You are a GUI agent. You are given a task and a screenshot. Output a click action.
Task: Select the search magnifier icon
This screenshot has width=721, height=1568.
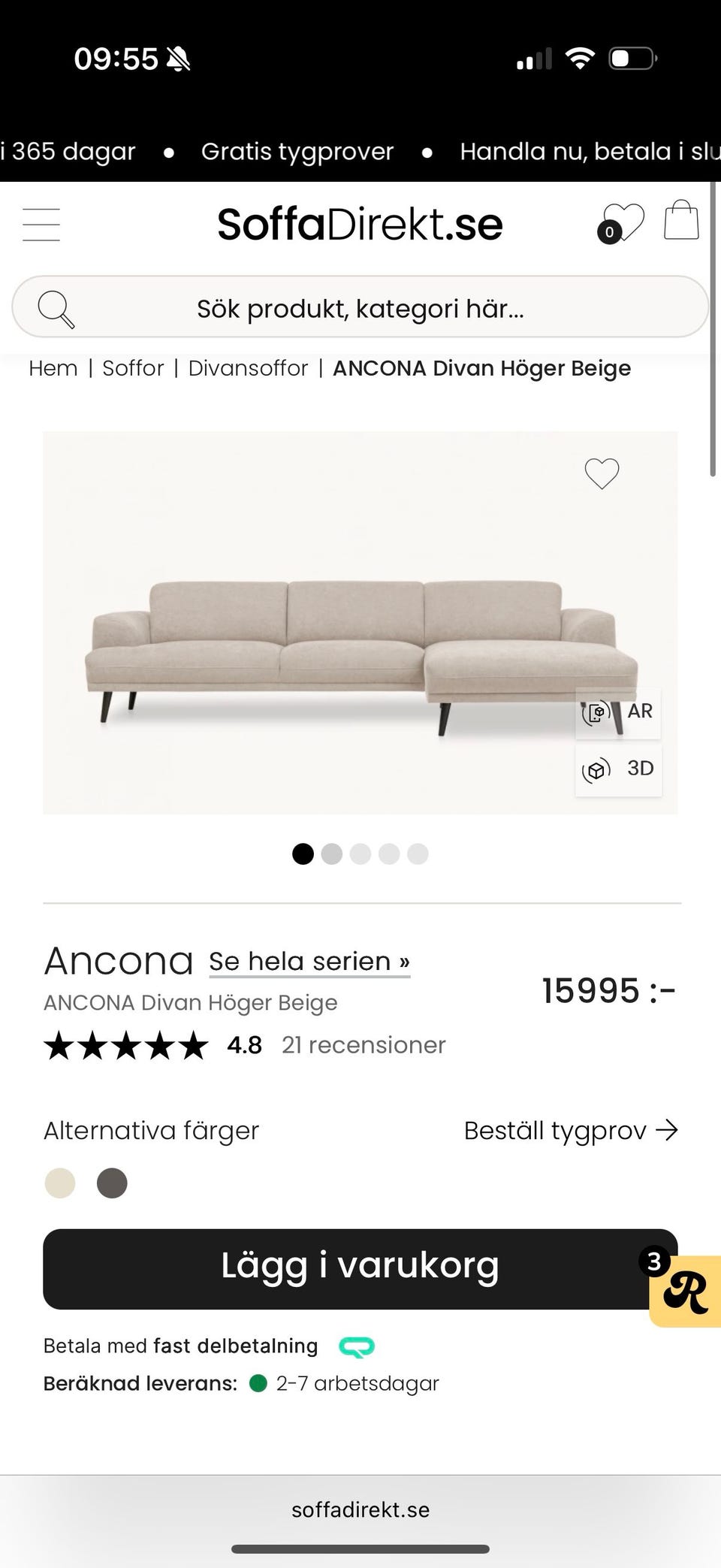pyautogui.click(x=56, y=308)
